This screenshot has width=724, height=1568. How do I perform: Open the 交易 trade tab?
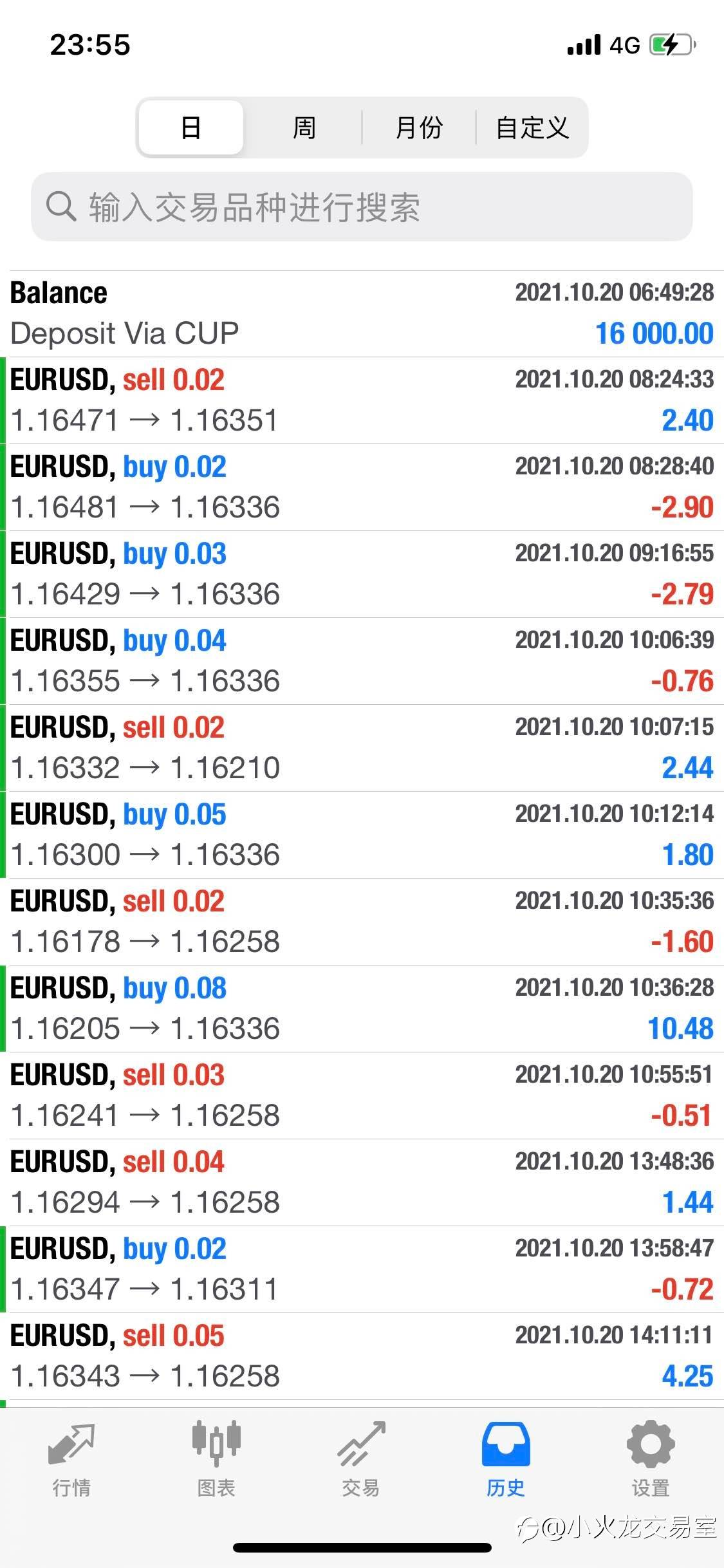click(361, 1460)
